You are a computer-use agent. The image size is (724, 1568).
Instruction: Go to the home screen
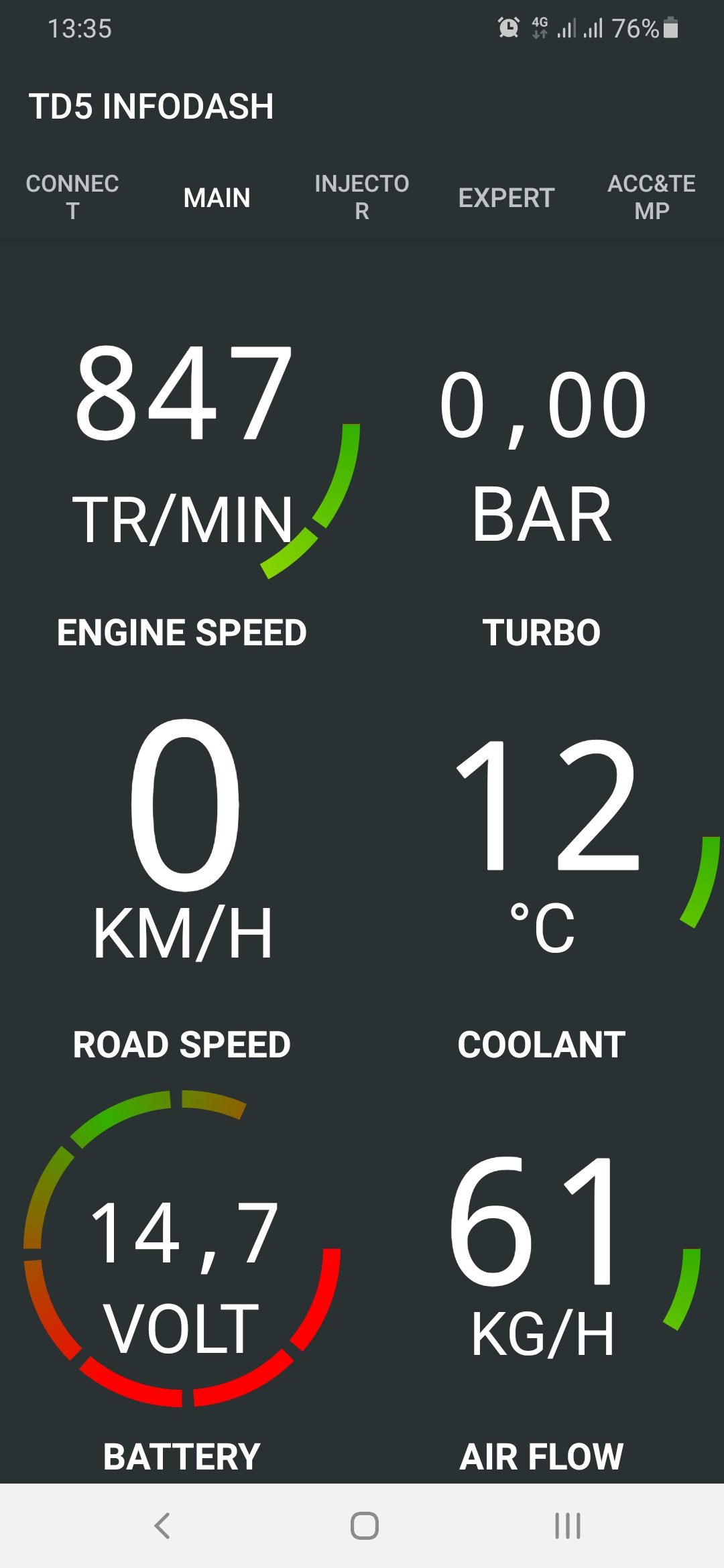tap(365, 1526)
